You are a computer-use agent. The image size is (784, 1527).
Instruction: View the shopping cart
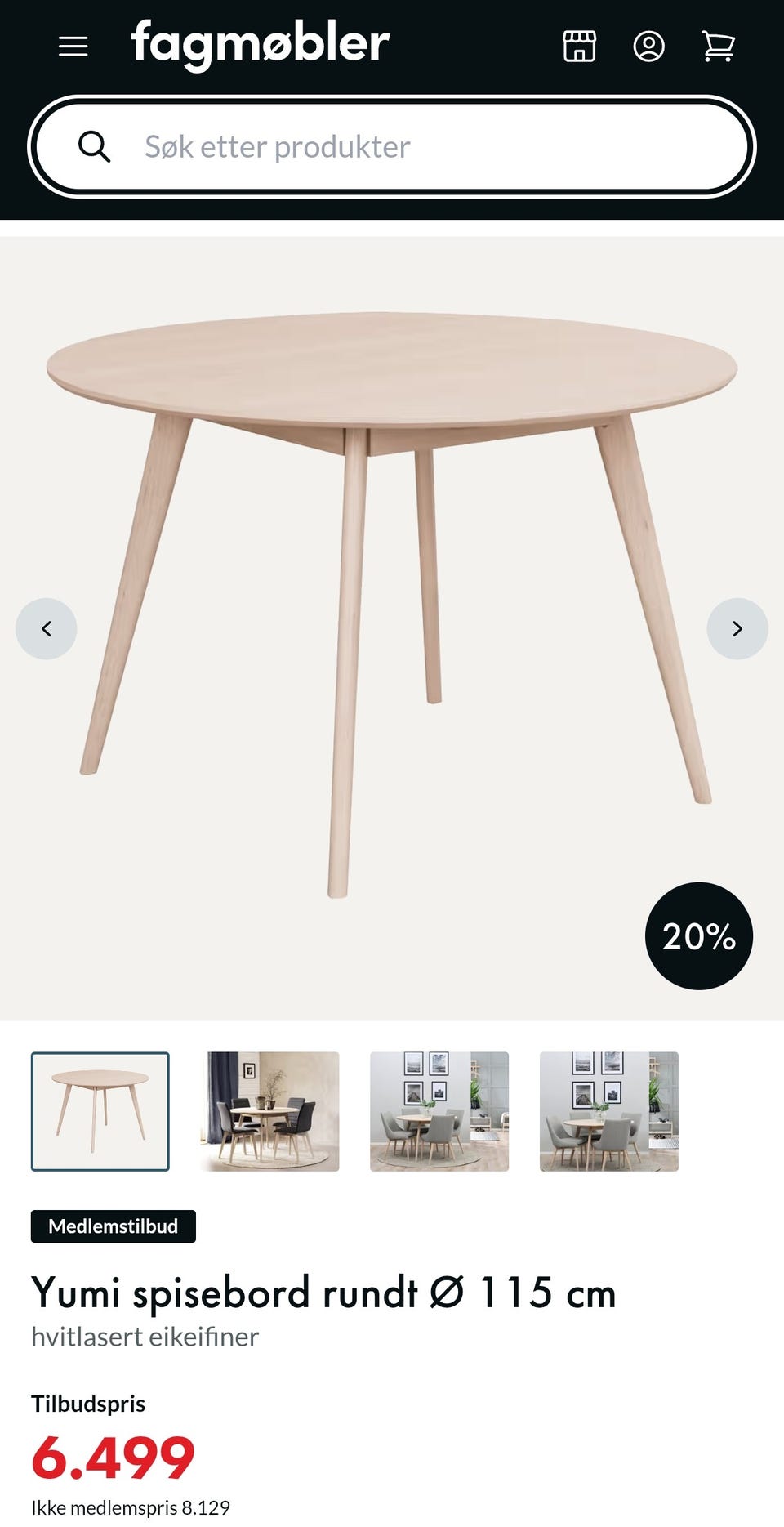719,47
